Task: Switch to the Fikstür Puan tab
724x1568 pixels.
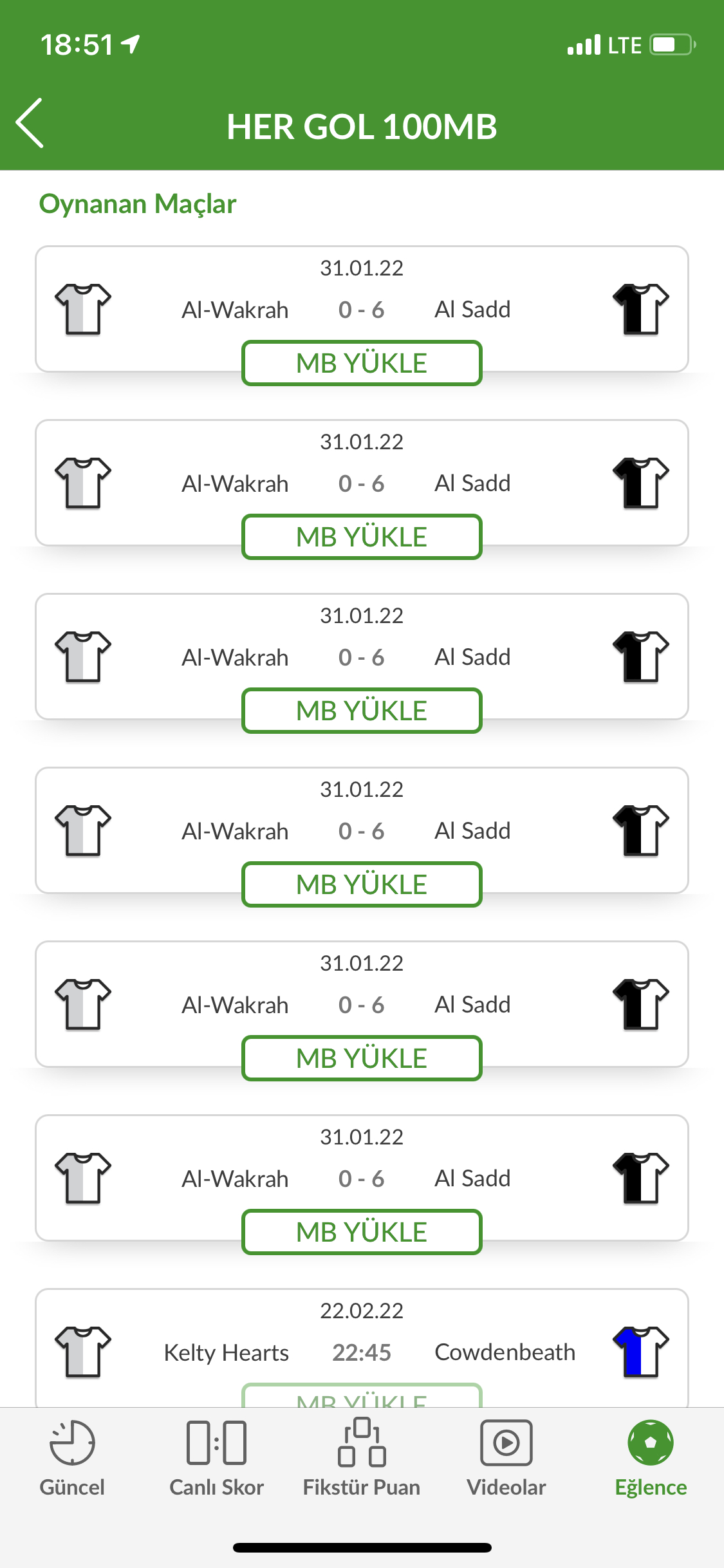Action: (362, 1459)
